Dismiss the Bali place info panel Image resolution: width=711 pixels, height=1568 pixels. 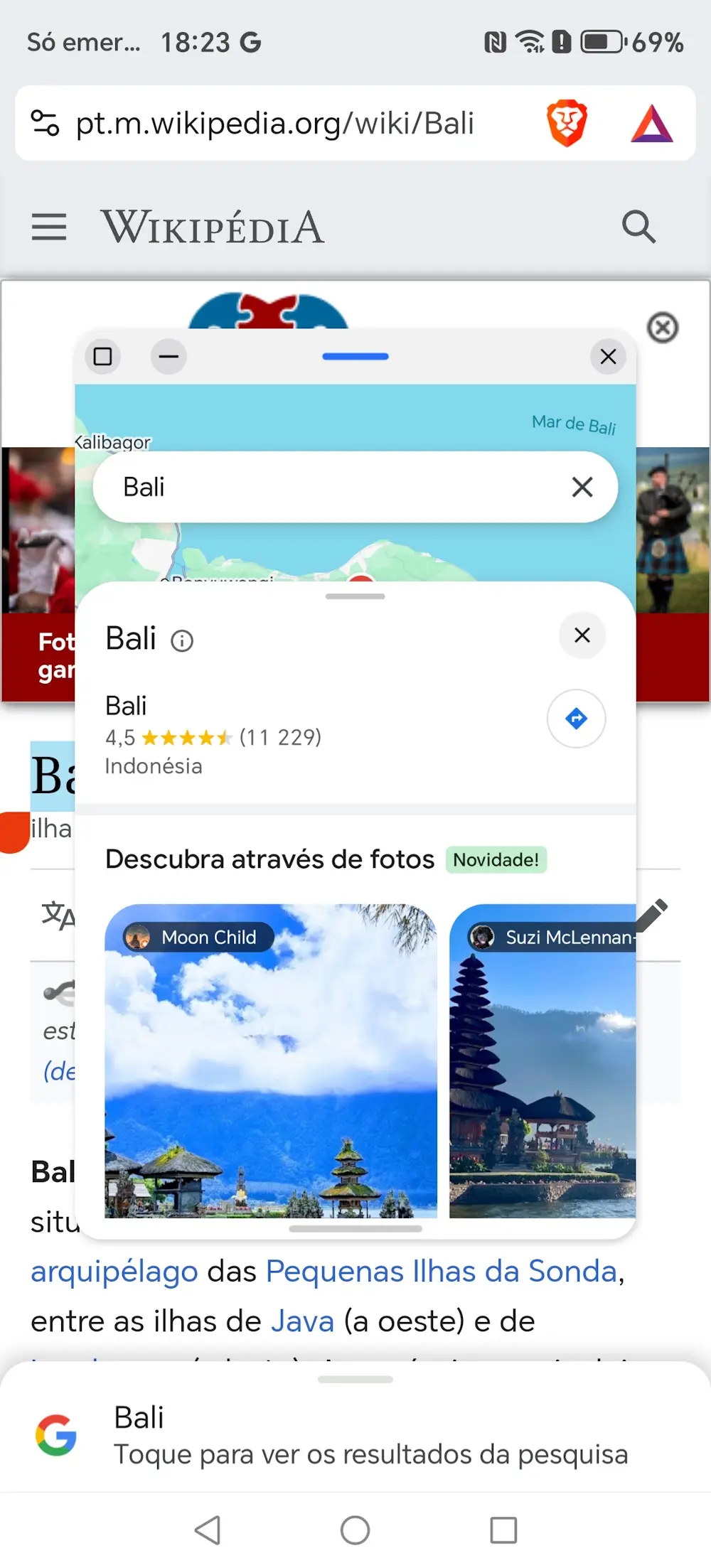582,635
